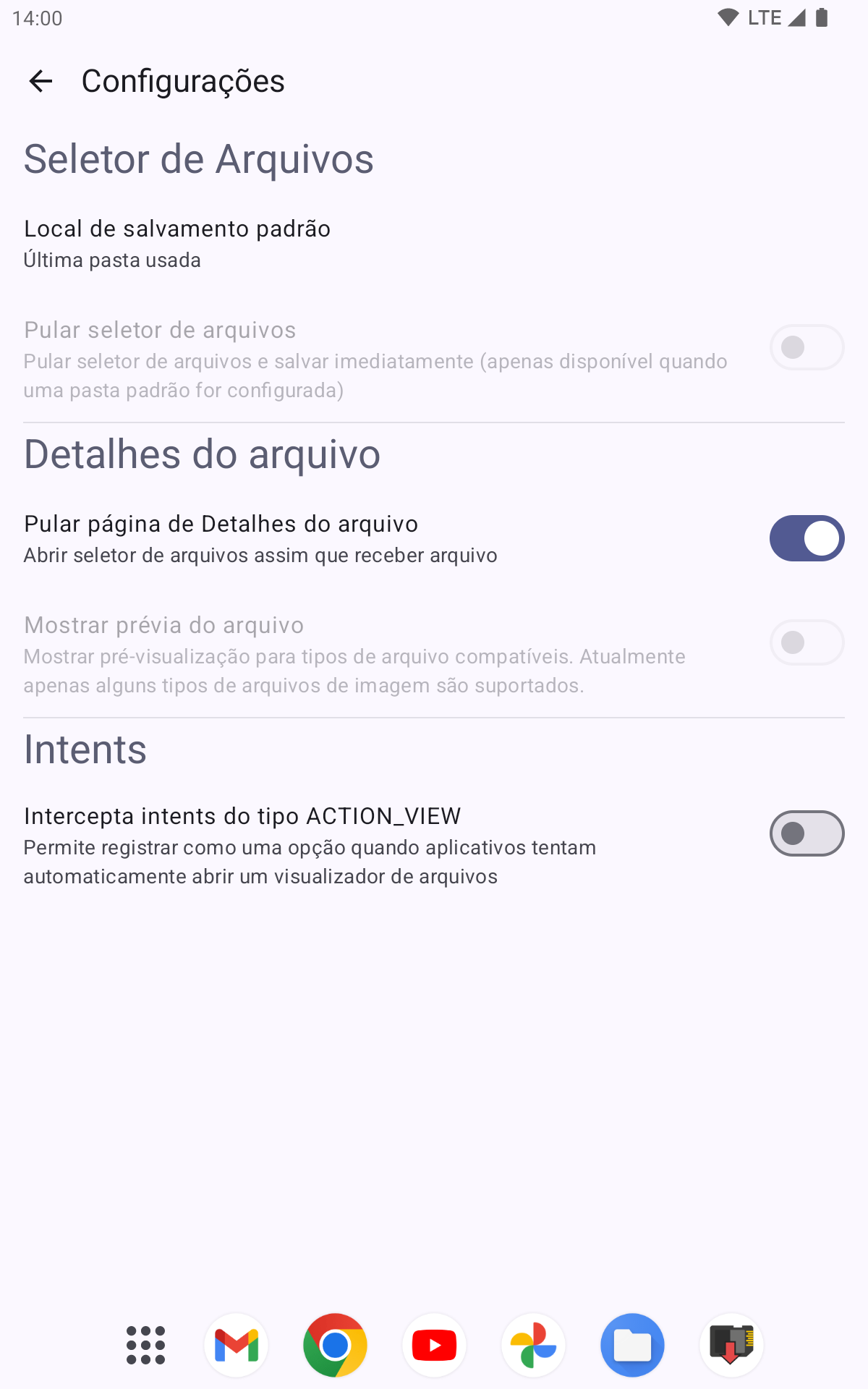Open Local de salvamento padrão setting
Image resolution: width=868 pixels, height=1389 pixels.
(x=177, y=243)
